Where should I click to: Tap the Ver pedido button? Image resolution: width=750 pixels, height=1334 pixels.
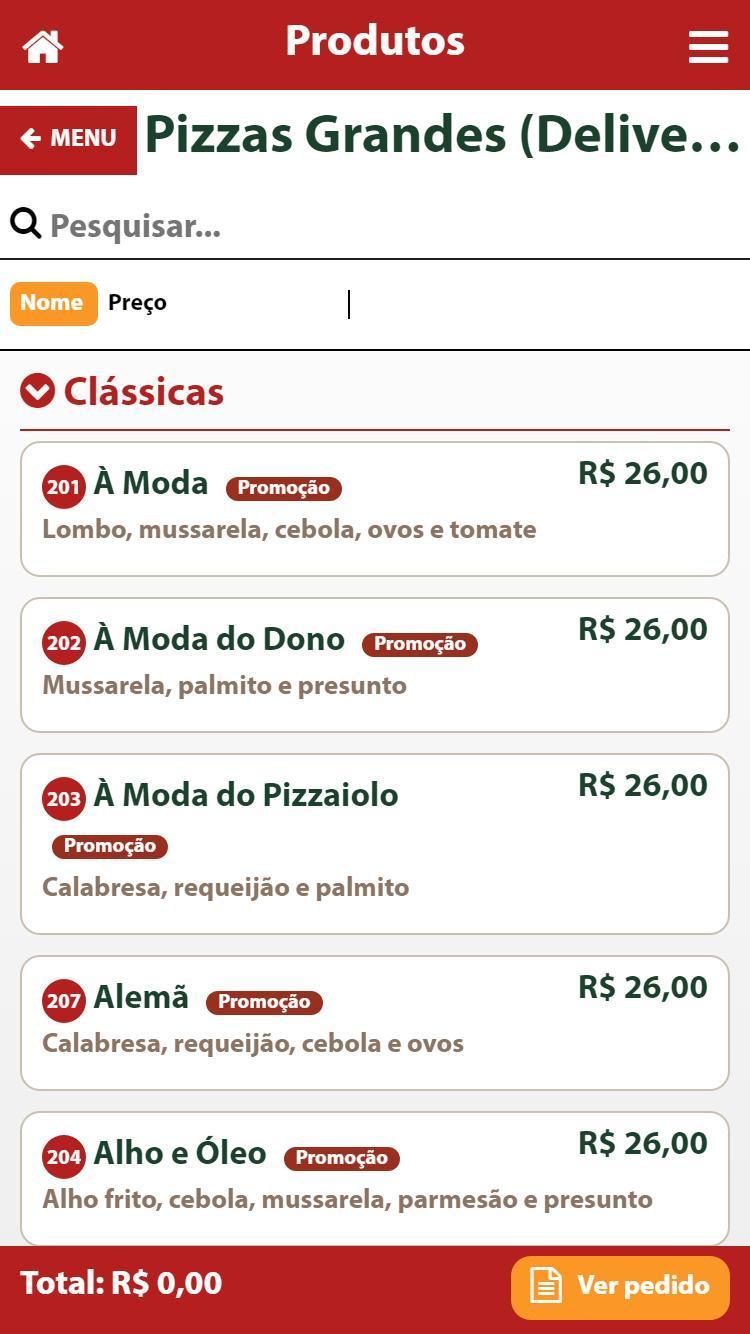click(x=620, y=1287)
